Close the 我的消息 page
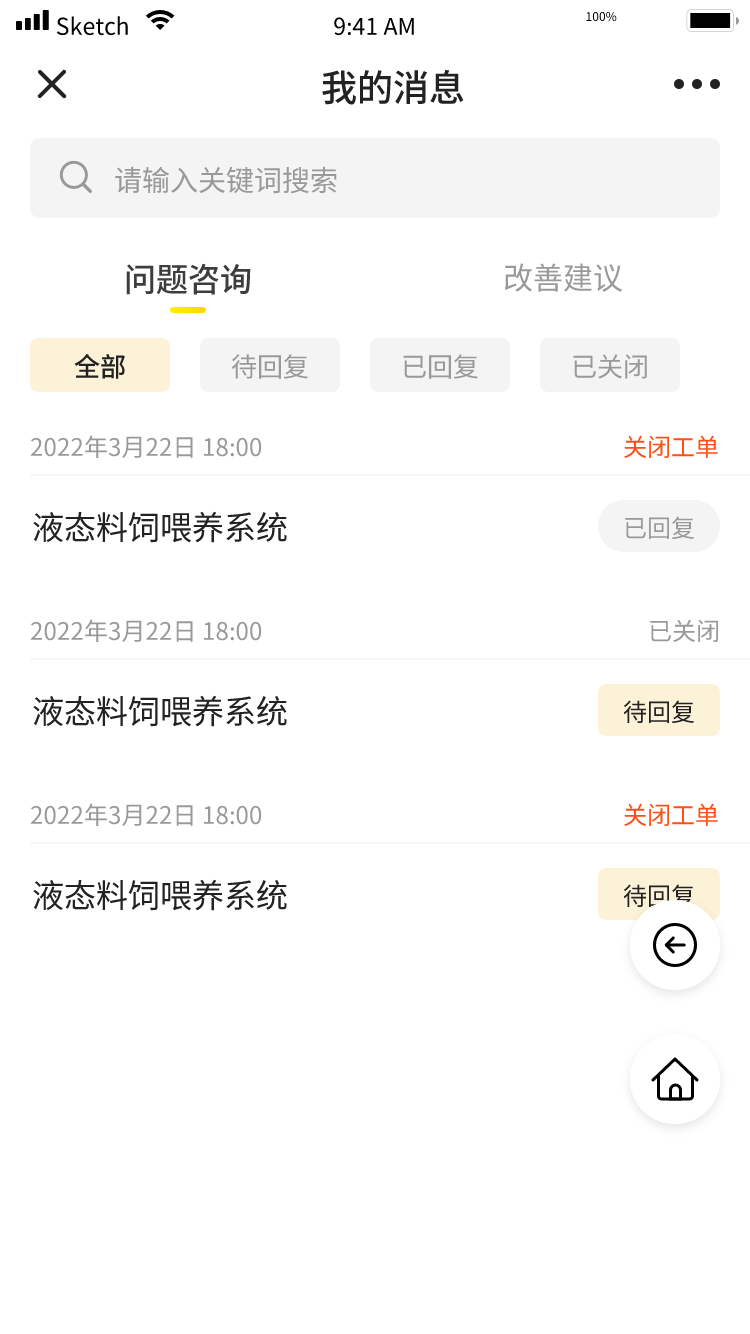This screenshot has height=1334, width=750. click(x=52, y=84)
